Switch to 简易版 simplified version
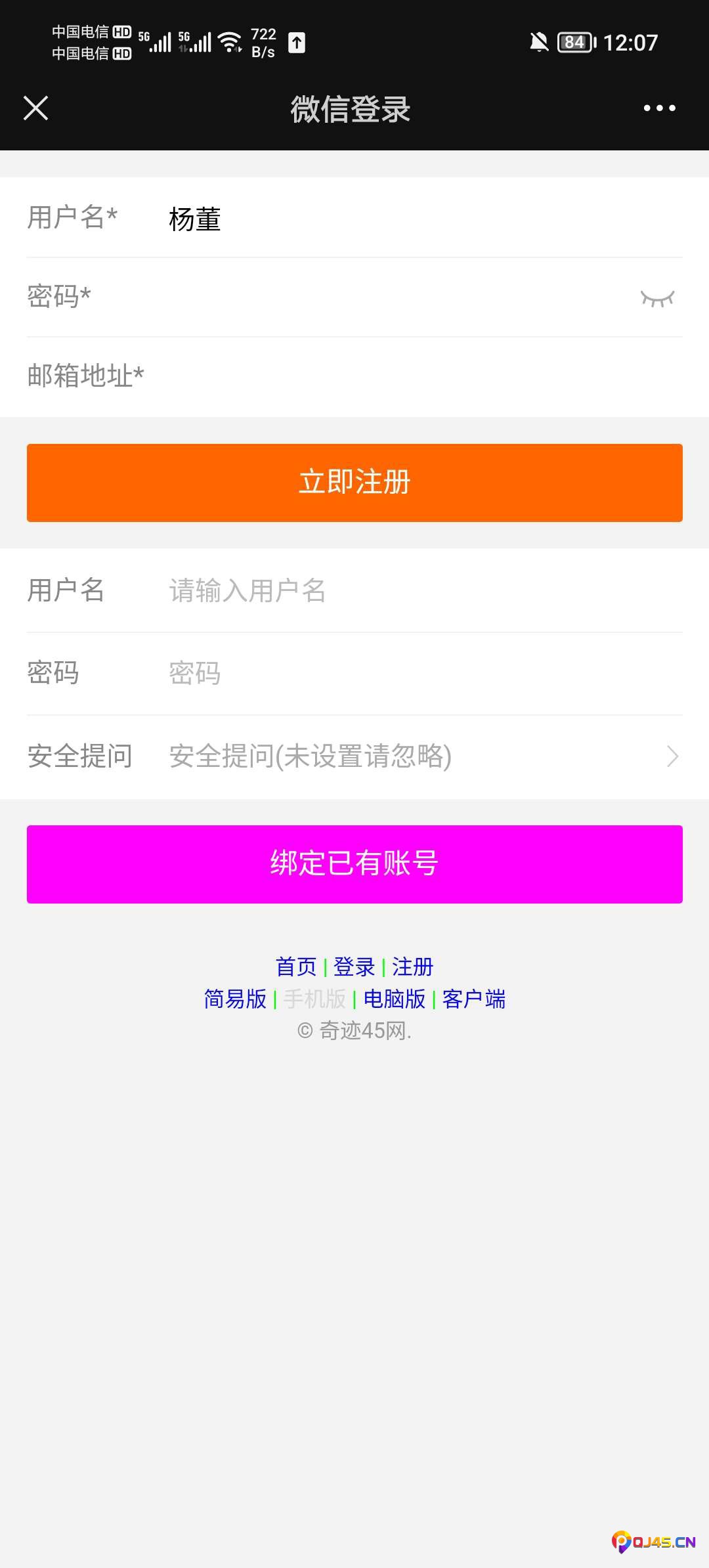The height and width of the screenshot is (1568, 709). 234,1000
